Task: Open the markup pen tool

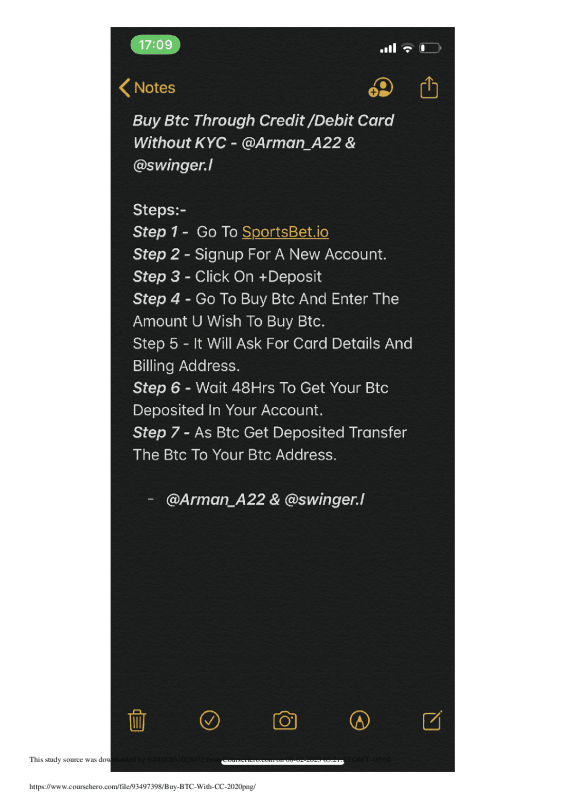Action: coord(360,721)
